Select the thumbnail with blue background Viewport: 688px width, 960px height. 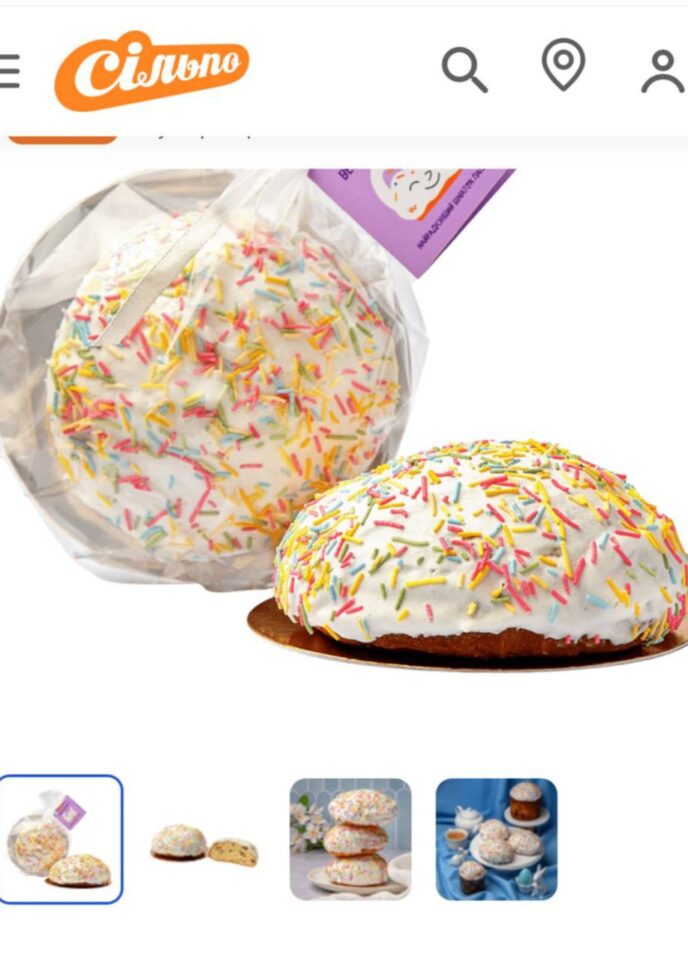[496, 839]
